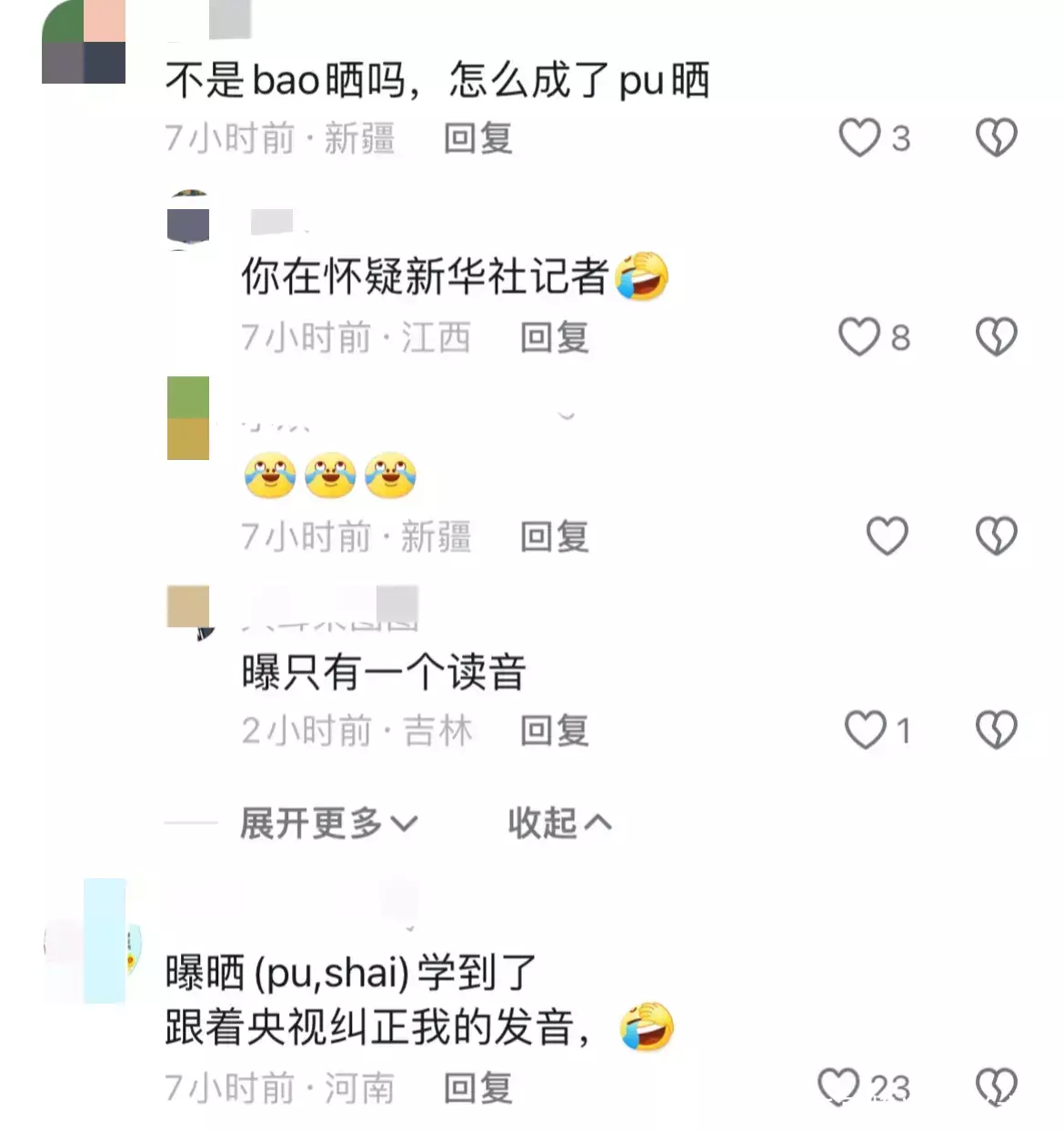The width and height of the screenshot is (1064, 1131).
Task: Expand more replies with 展开更多
Action: (x=327, y=824)
